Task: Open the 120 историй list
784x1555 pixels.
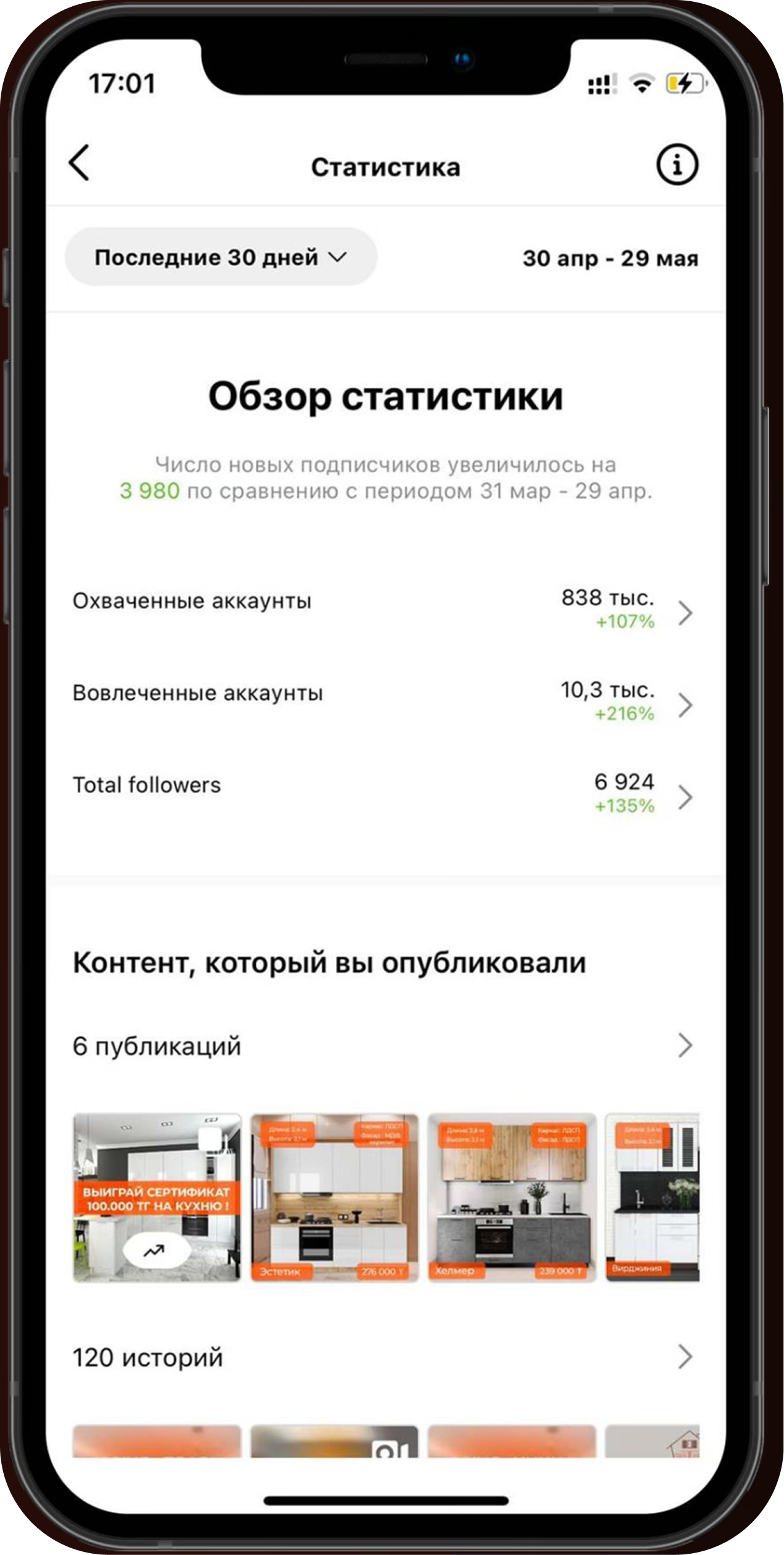Action: pos(382,1357)
